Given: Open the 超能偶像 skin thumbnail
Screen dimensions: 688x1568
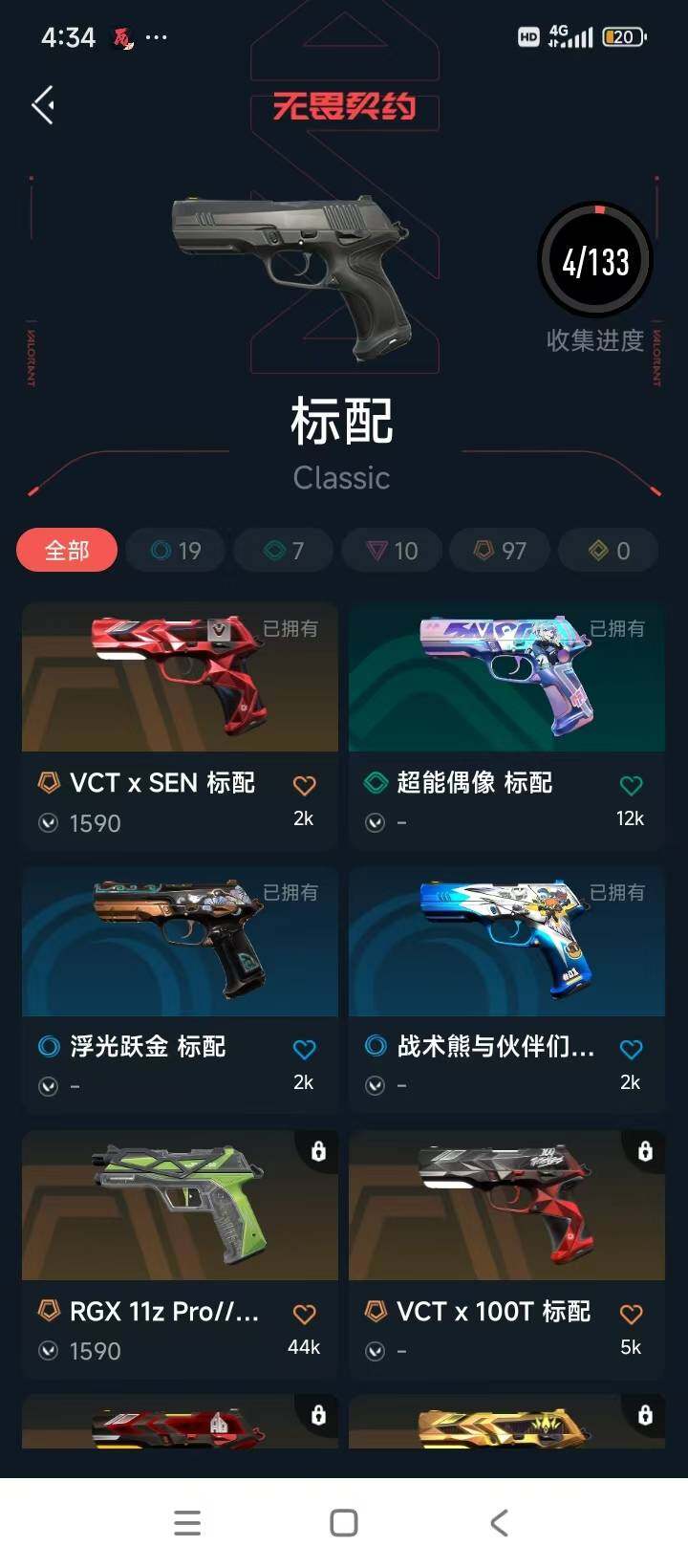Looking at the screenshot, I should [x=506, y=678].
